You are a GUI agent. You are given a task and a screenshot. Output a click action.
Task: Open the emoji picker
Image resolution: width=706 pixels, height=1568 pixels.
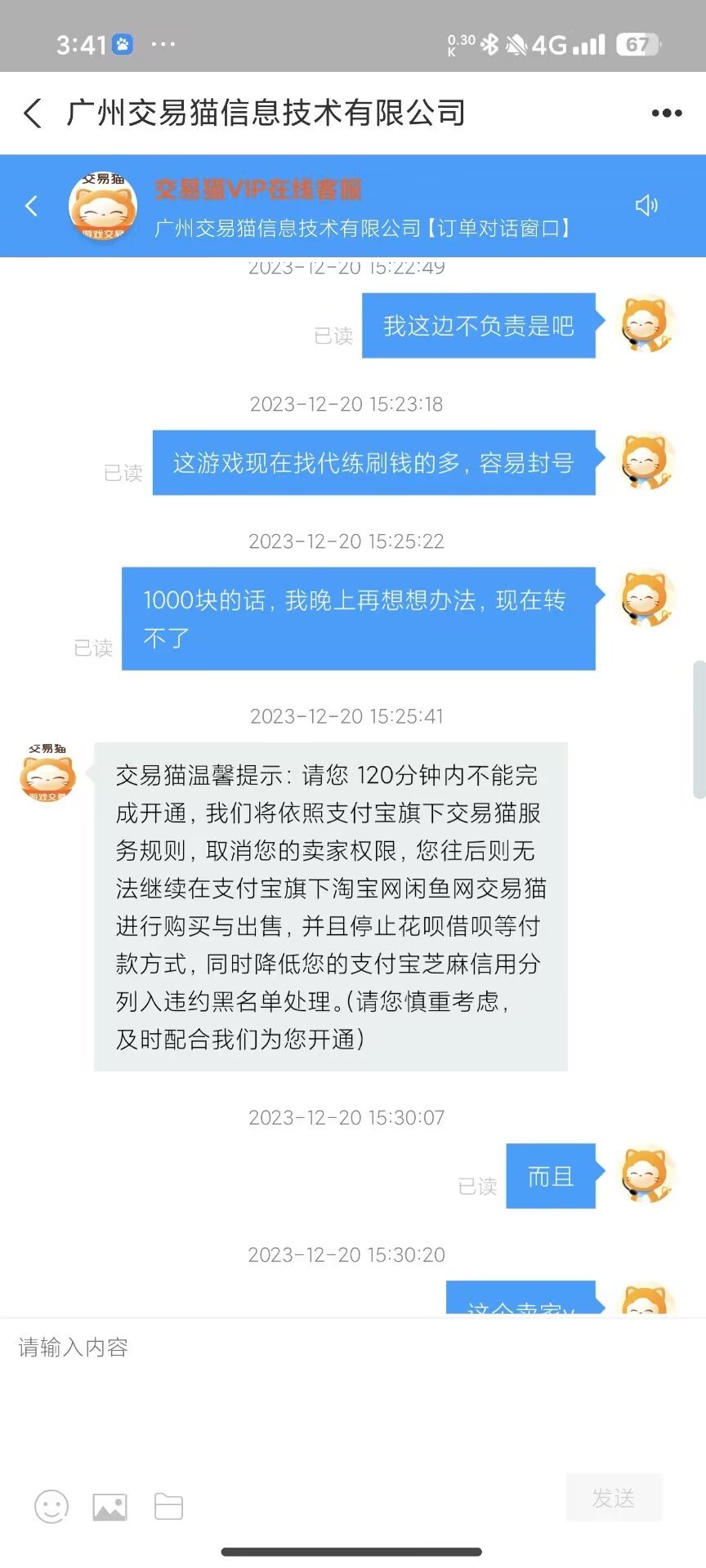click(51, 1507)
